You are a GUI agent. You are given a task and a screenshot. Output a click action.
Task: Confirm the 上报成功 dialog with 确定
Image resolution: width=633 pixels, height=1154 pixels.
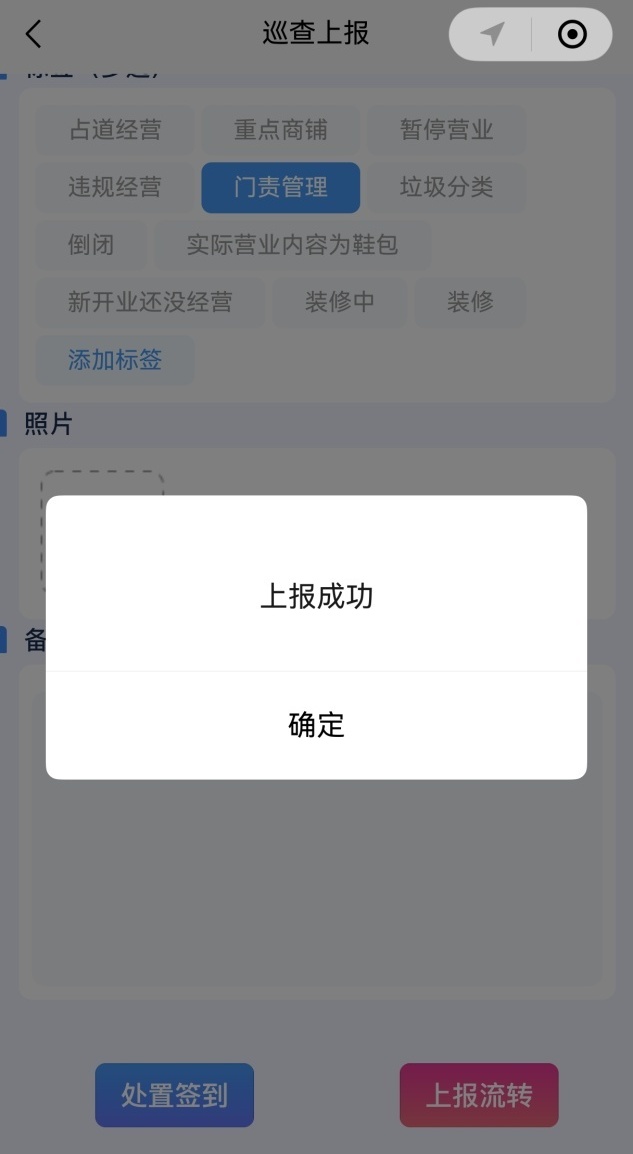point(316,725)
